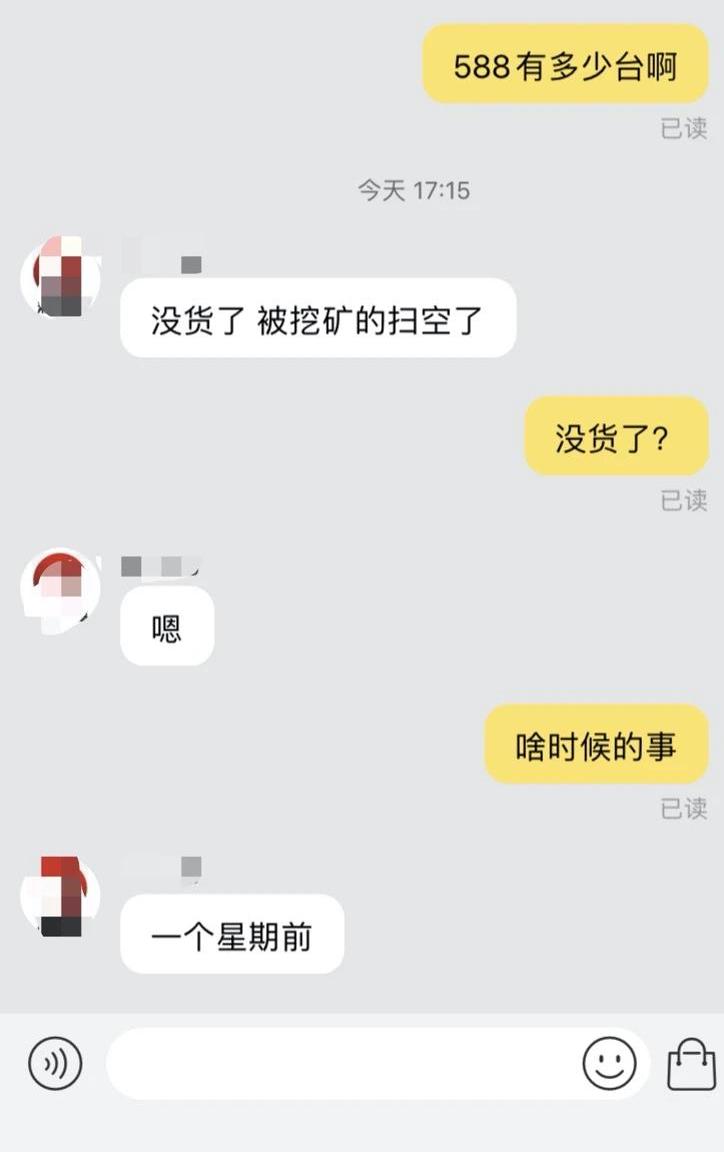Tap seller avatar beside 一个星期前
724x1152 pixels.
click(60, 896)
